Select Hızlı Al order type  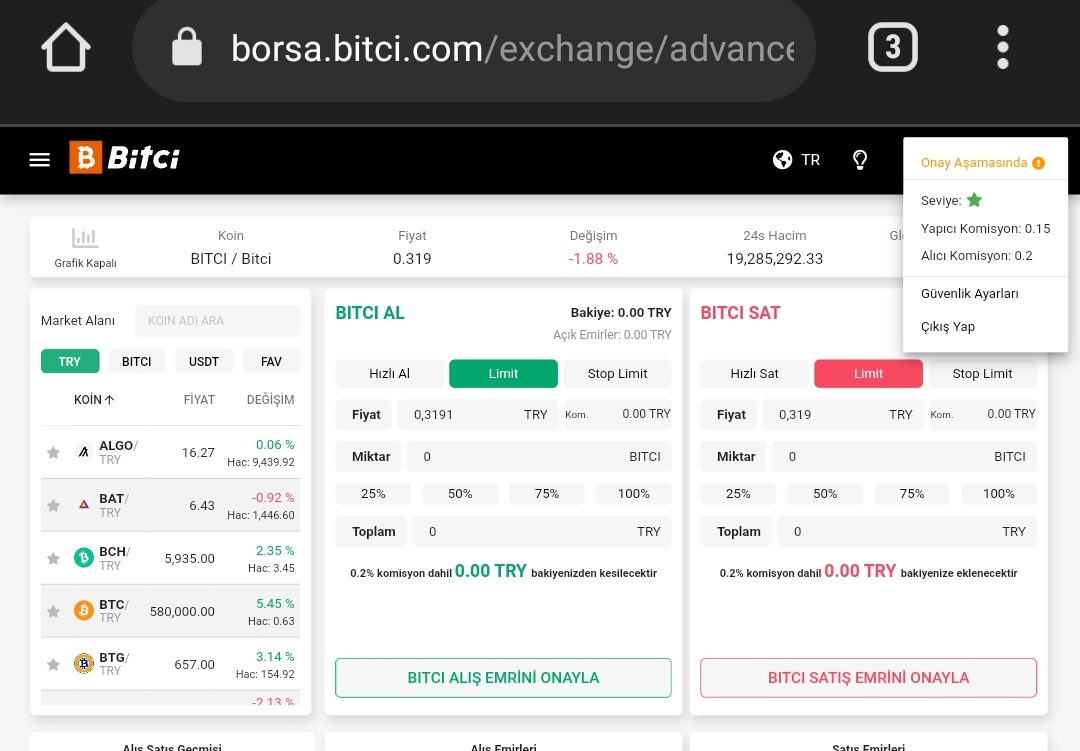[x=389, y=374]
